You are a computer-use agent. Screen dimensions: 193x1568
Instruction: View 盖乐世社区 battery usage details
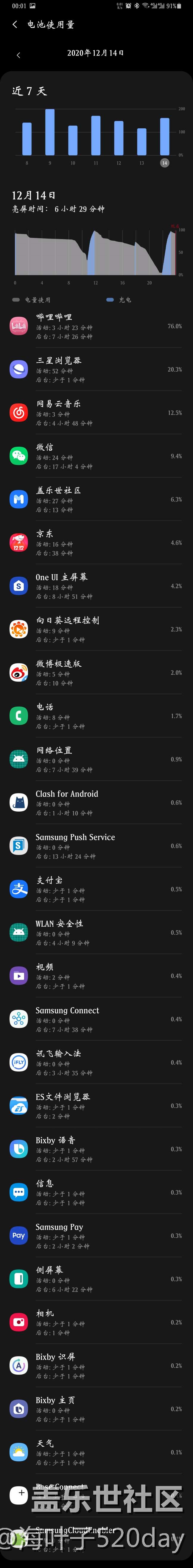click(96, 499)
